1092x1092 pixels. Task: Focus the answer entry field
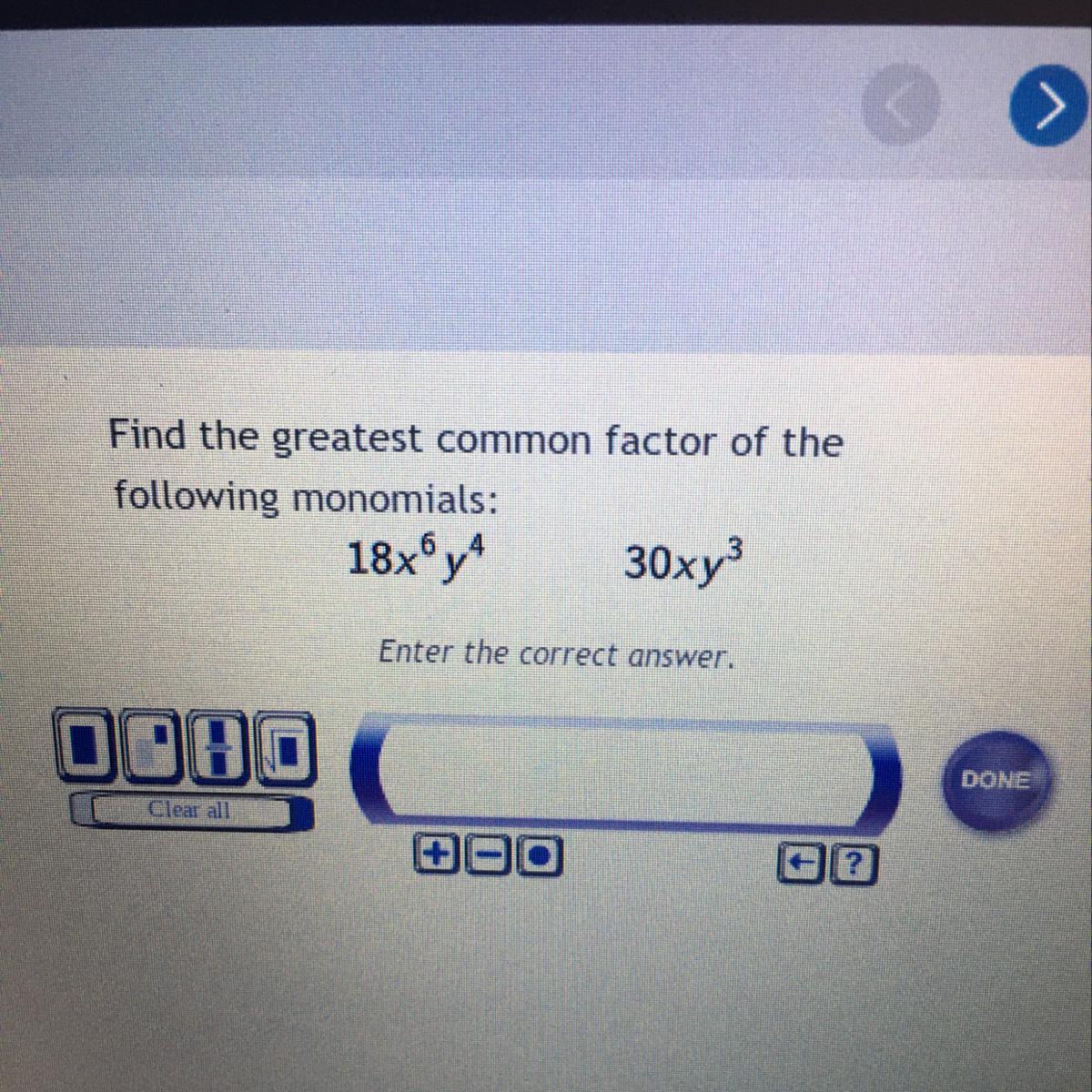point(628,771)
